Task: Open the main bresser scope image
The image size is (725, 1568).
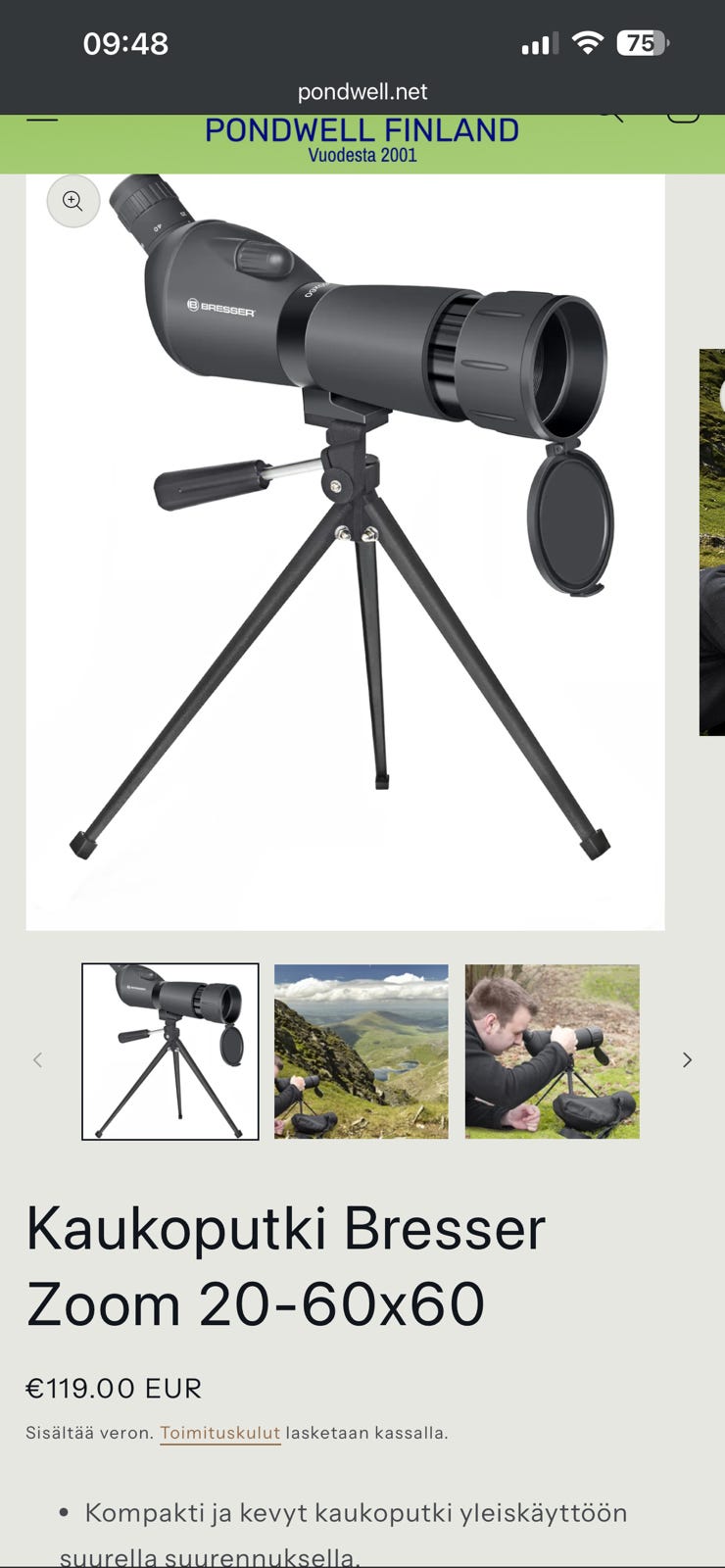Action: pos(345,552)
